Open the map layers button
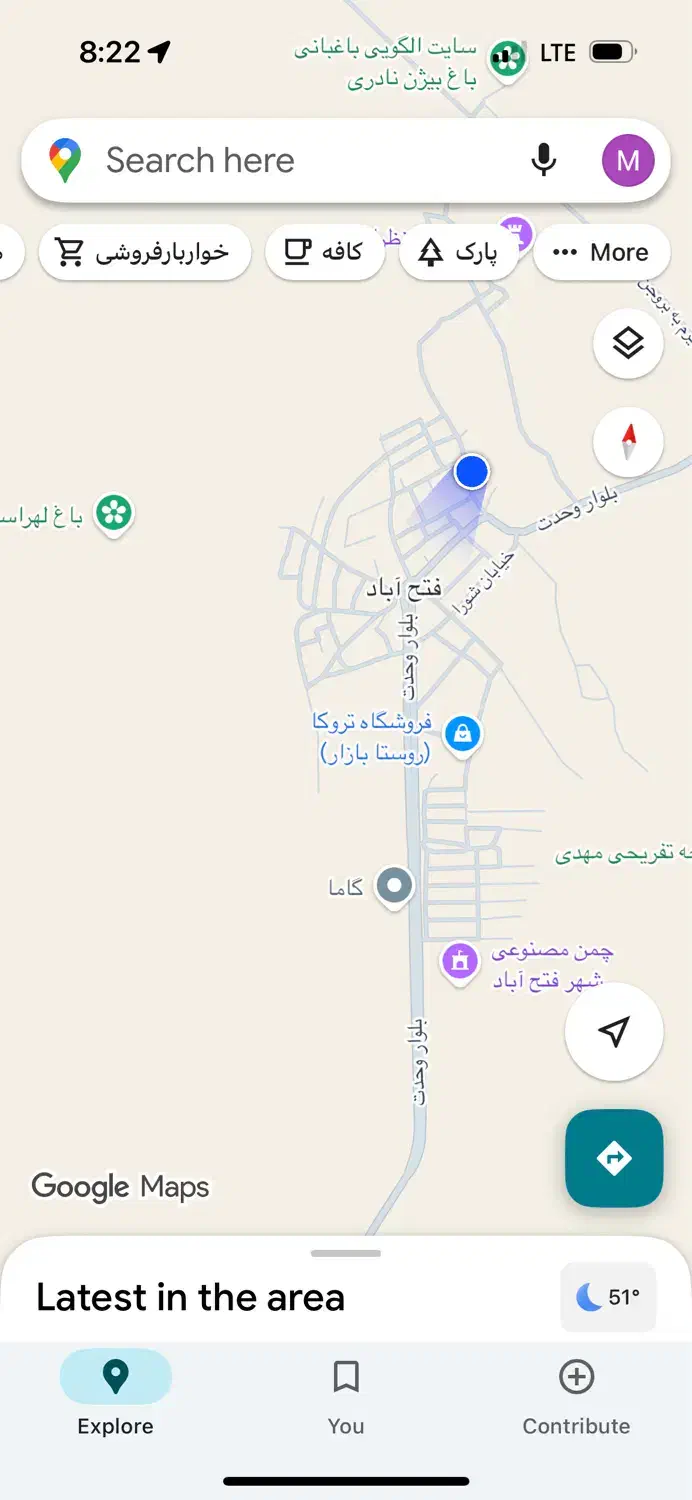This screenshot has height=1500, width=692. (628, 344)
